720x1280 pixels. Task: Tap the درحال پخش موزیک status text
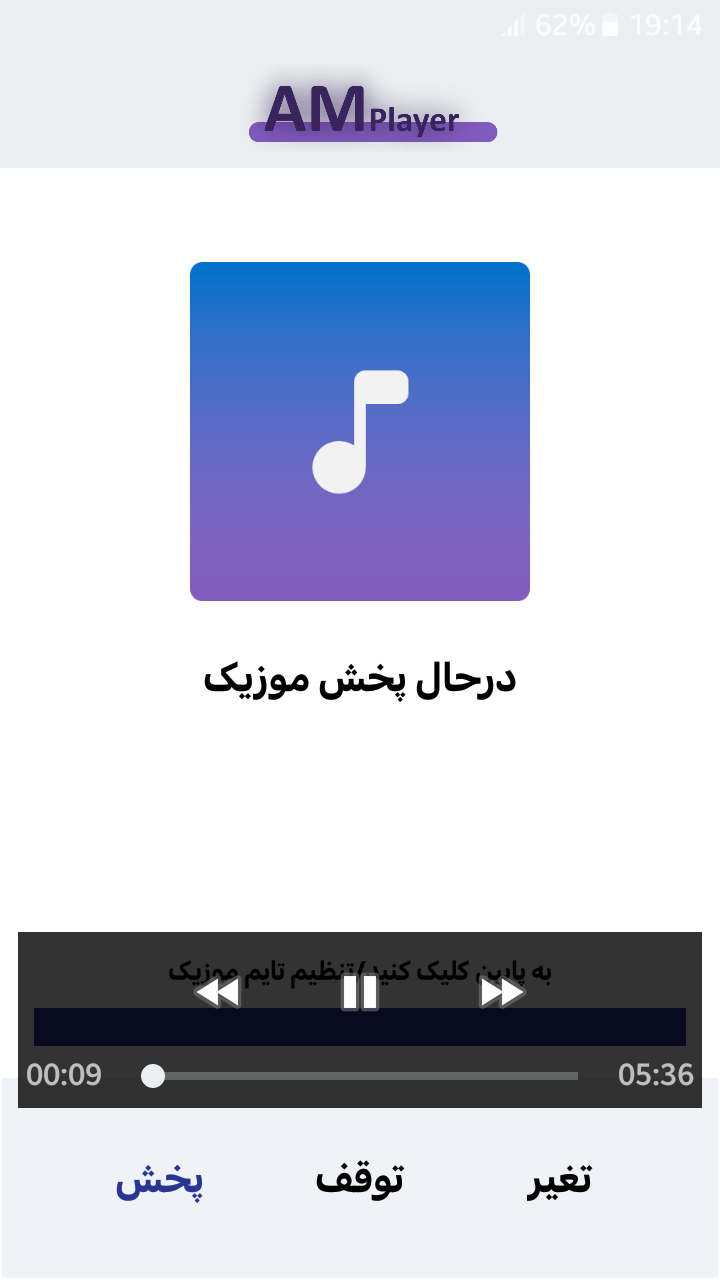[360, 678]
